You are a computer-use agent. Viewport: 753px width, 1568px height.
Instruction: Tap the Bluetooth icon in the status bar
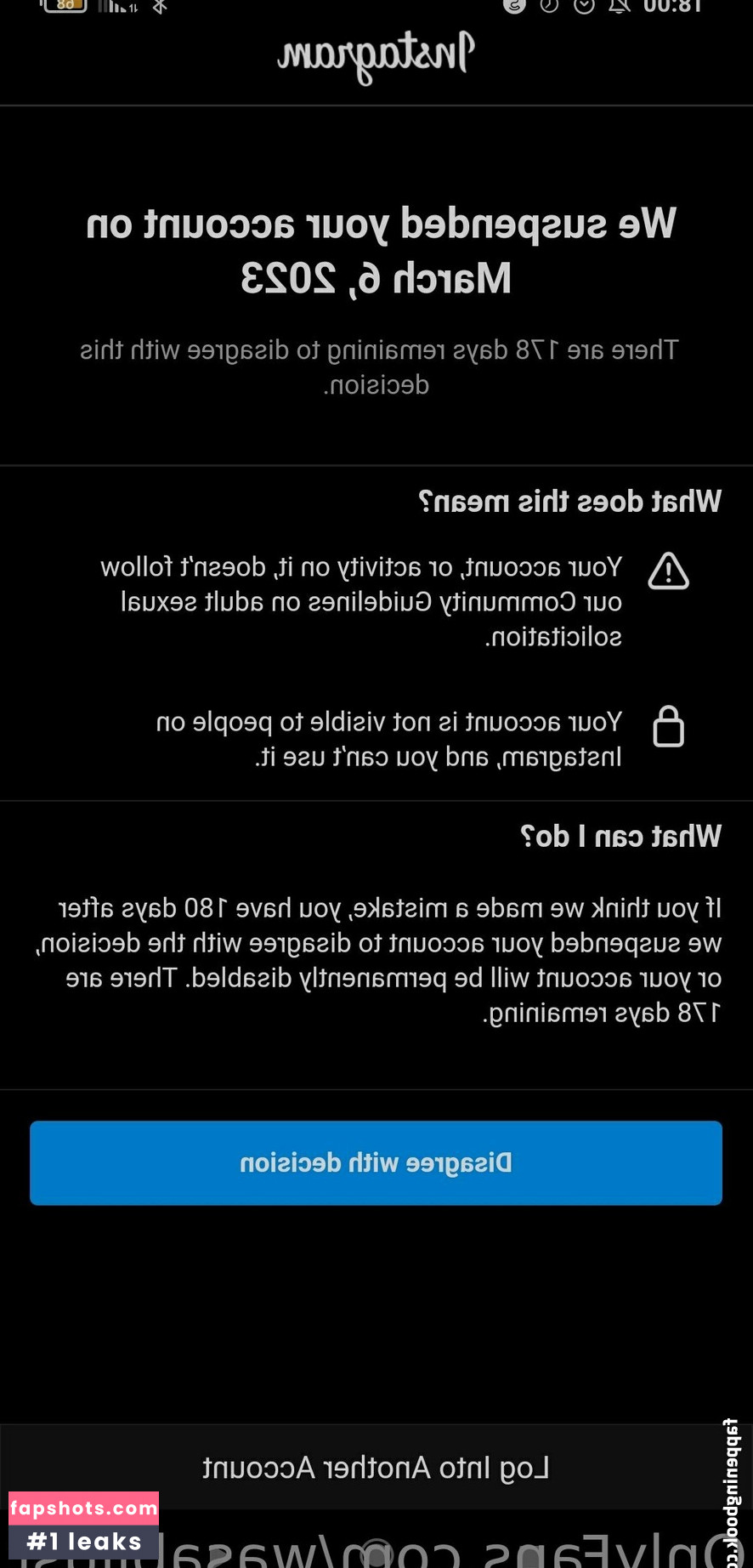[x=160, y=9]
